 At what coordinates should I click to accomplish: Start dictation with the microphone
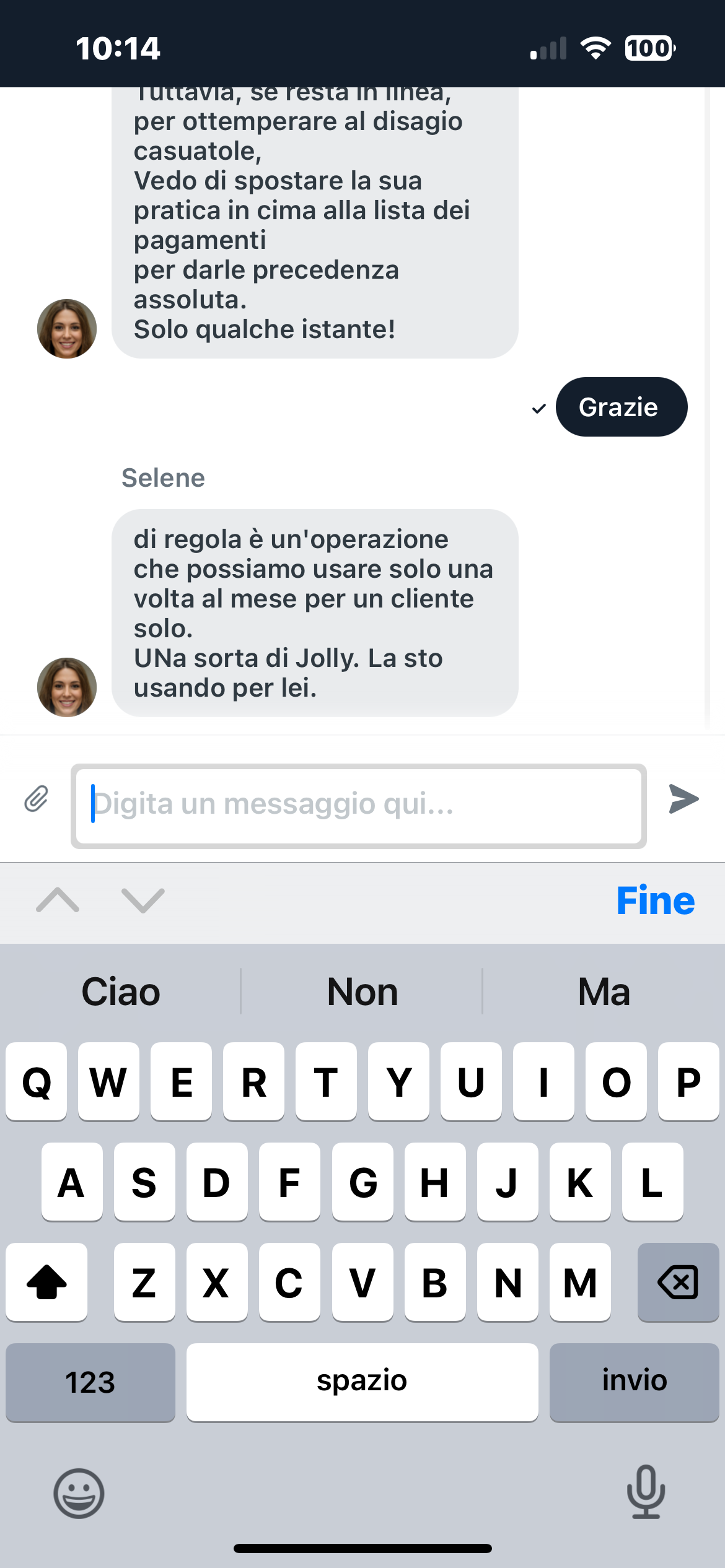click(x=646, y=1492)
